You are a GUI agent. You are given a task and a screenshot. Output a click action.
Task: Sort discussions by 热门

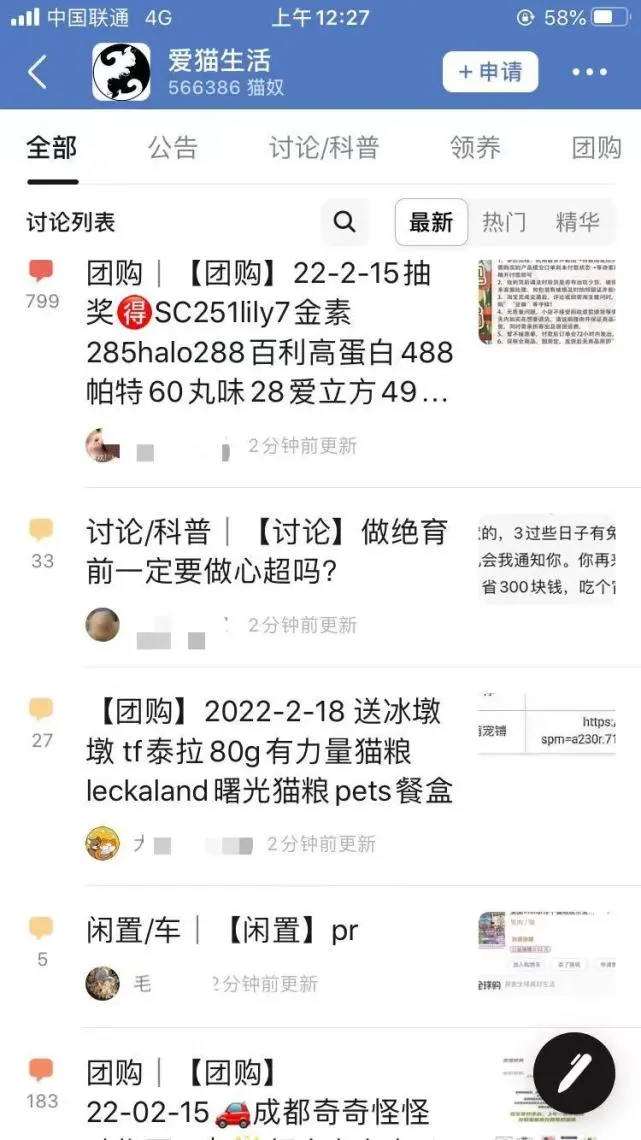pos(504,222)
